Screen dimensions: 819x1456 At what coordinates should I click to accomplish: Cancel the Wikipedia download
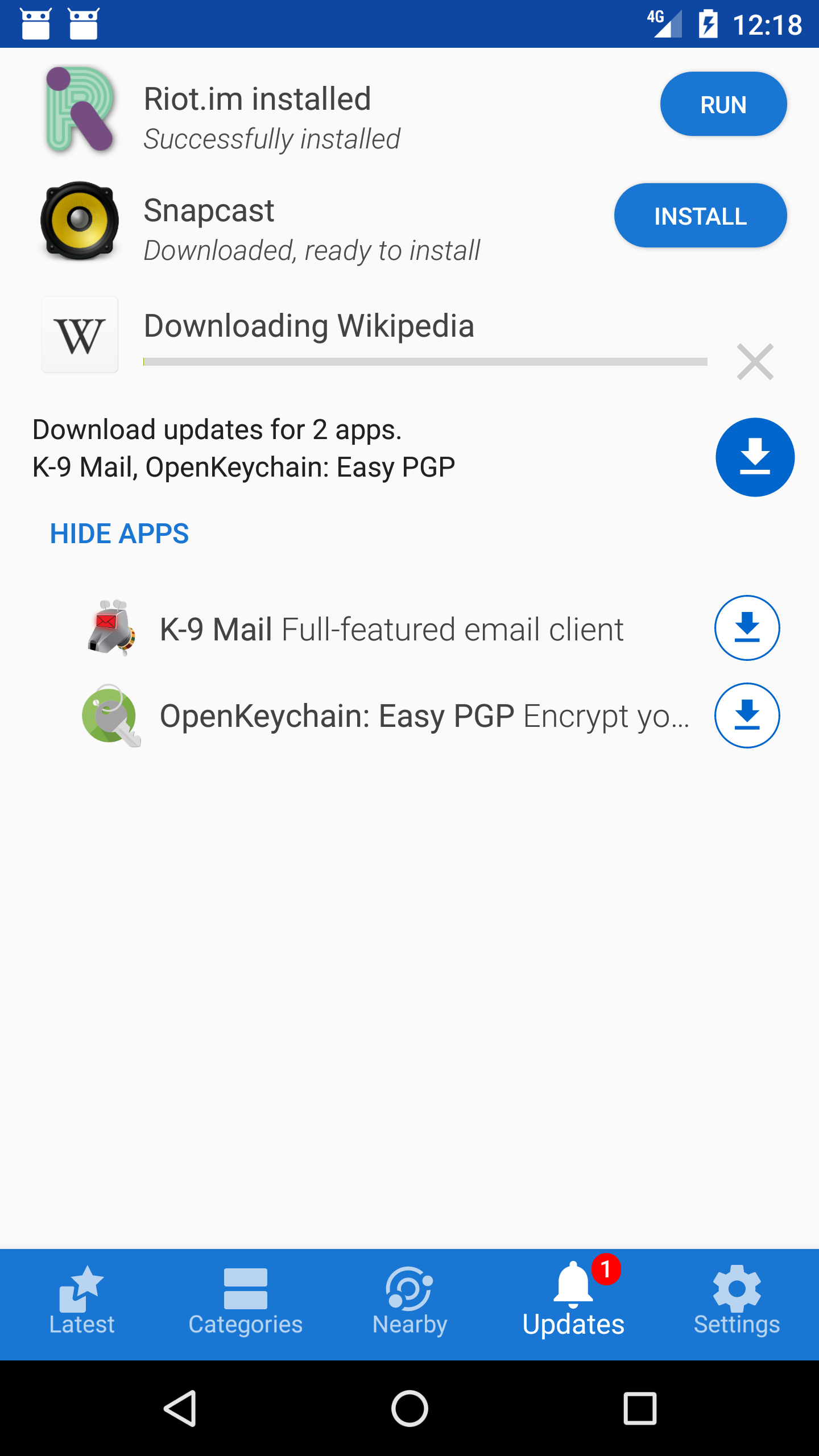(755, 362)
